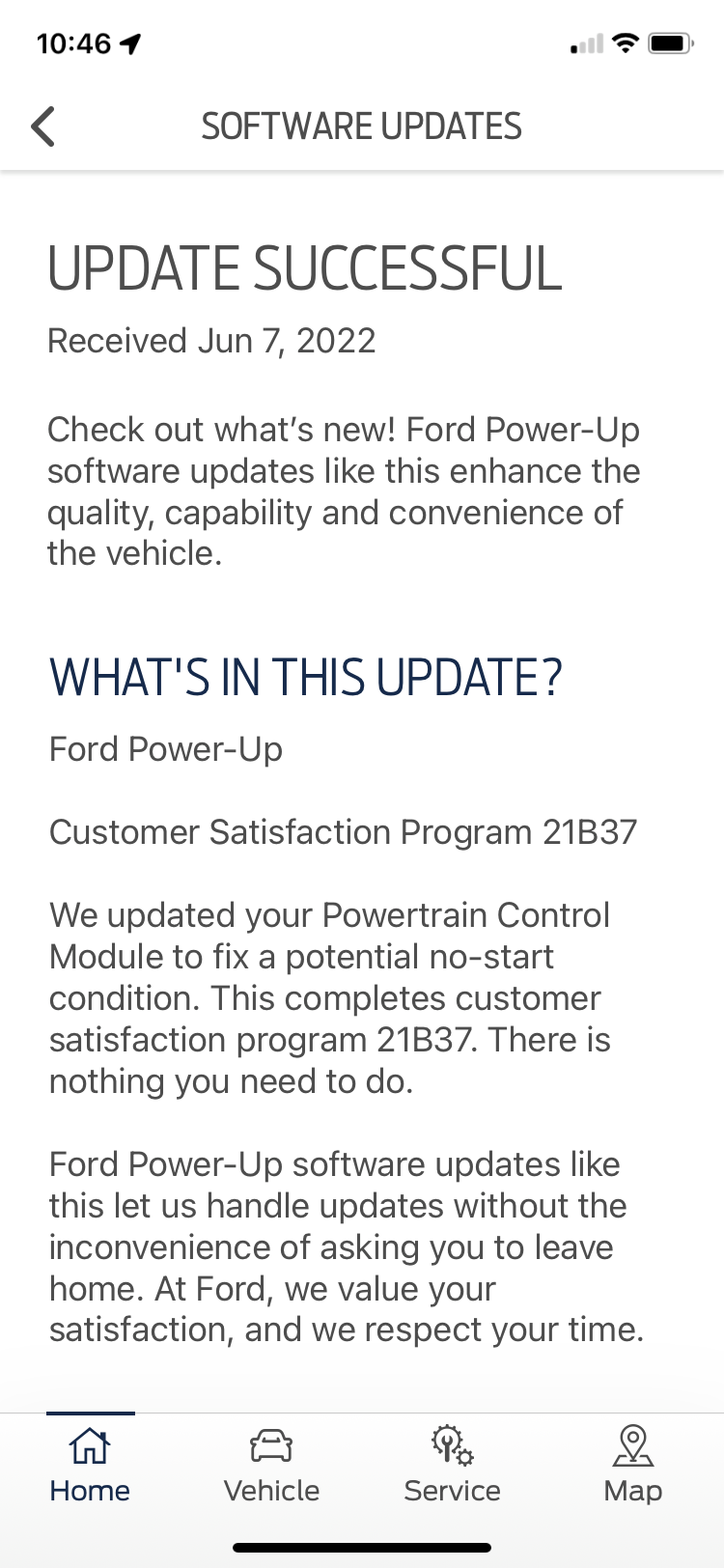
Task: Tap the Wi-Fi icon in status bar
Action: tap(626, 42)
